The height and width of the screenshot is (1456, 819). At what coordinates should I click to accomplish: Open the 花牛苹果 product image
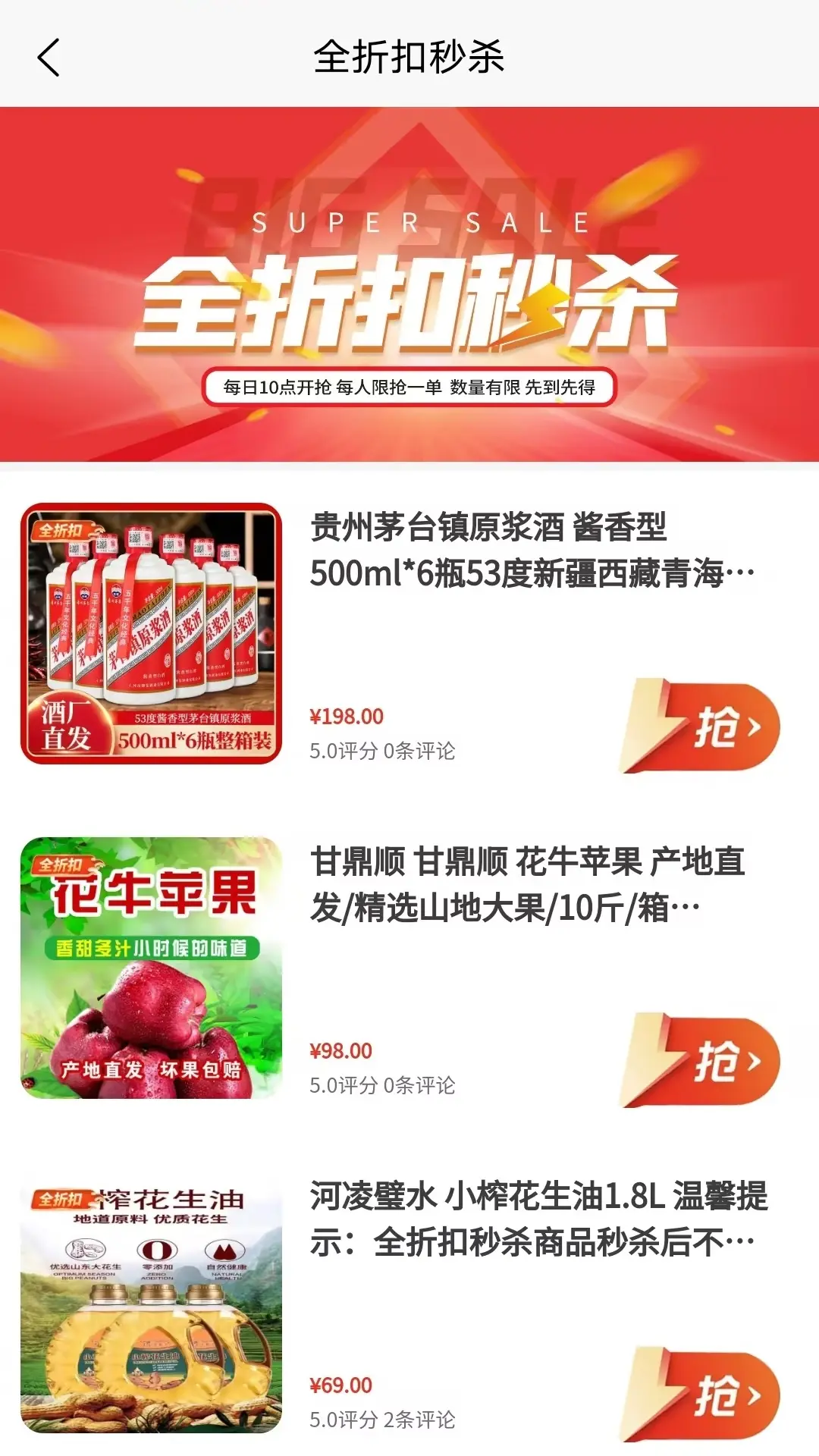click(x=151, y=968)
